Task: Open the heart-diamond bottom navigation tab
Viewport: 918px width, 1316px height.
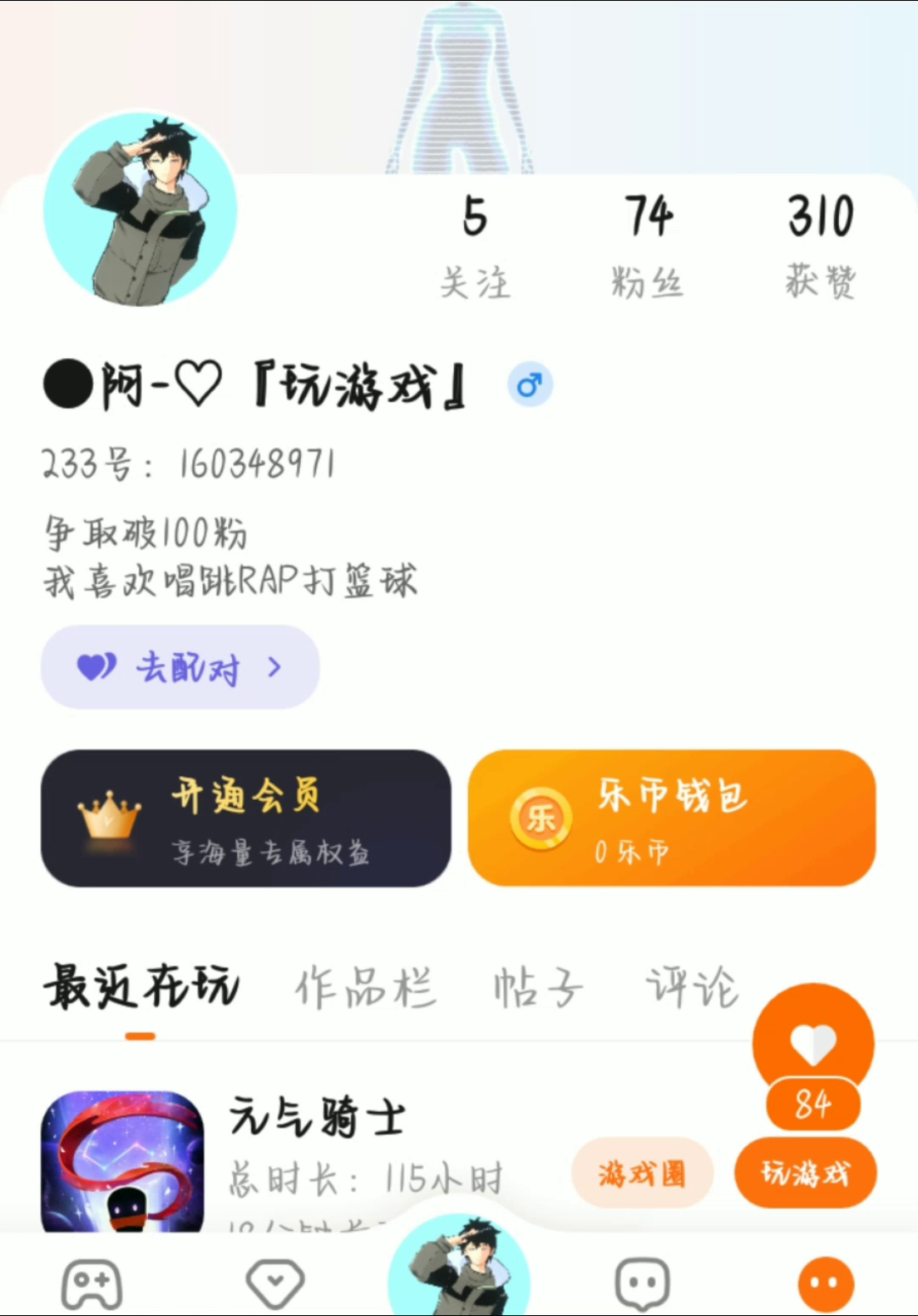Action: (x=275, y=1284)
